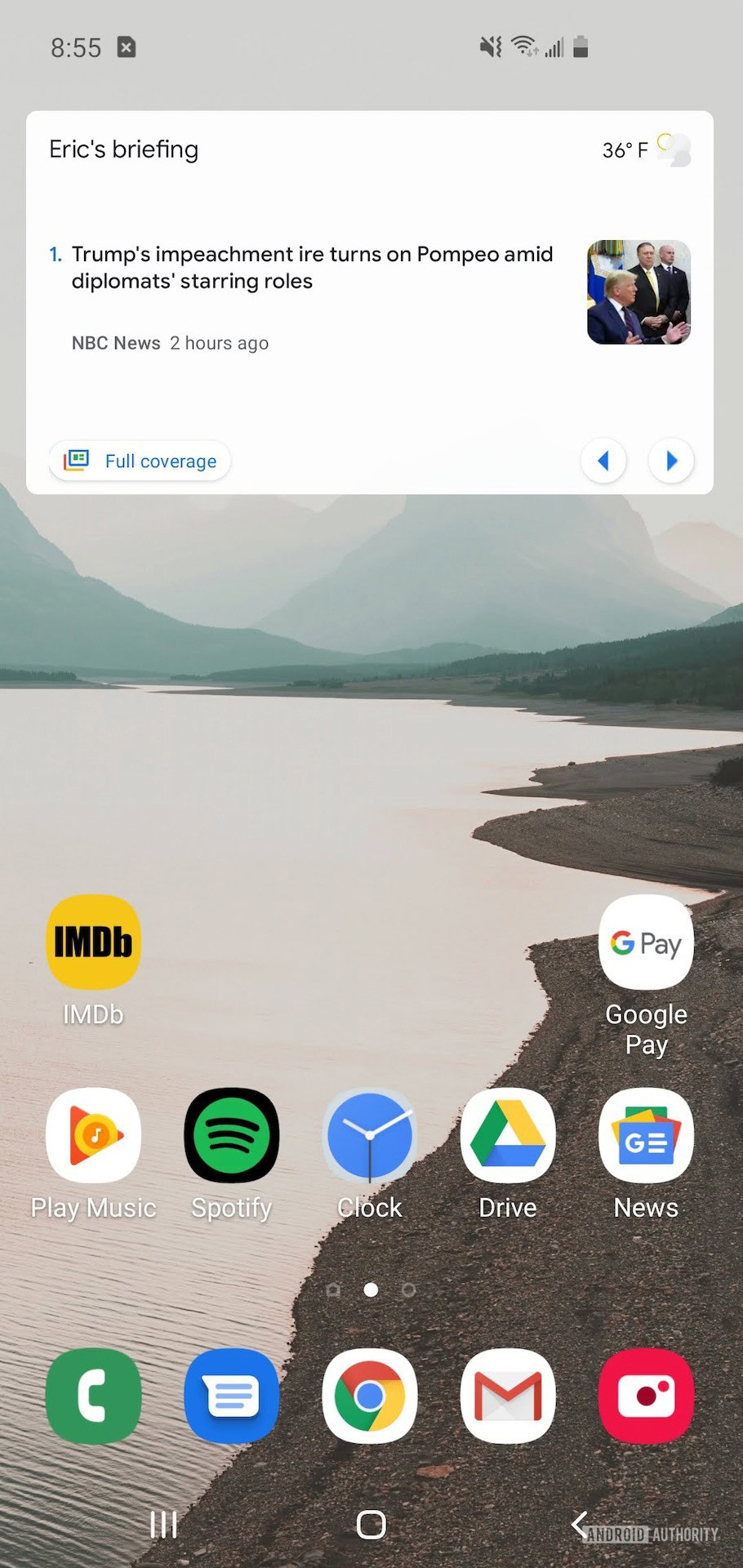This screenshot has width=743, height=1568.
Task: Open the Messages app in the dock
Action: [232, 1396]
